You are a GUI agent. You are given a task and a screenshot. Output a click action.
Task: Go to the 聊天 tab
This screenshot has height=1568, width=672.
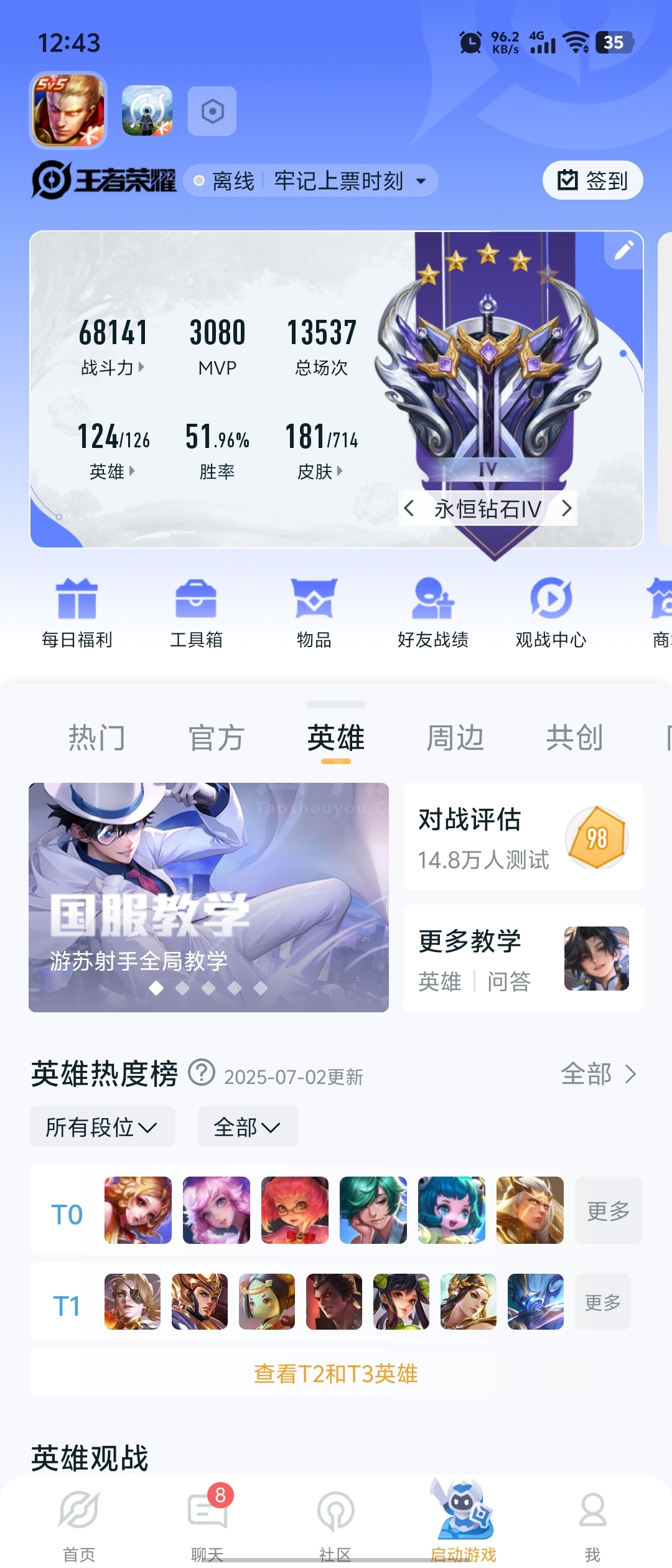click(207, 1521)
